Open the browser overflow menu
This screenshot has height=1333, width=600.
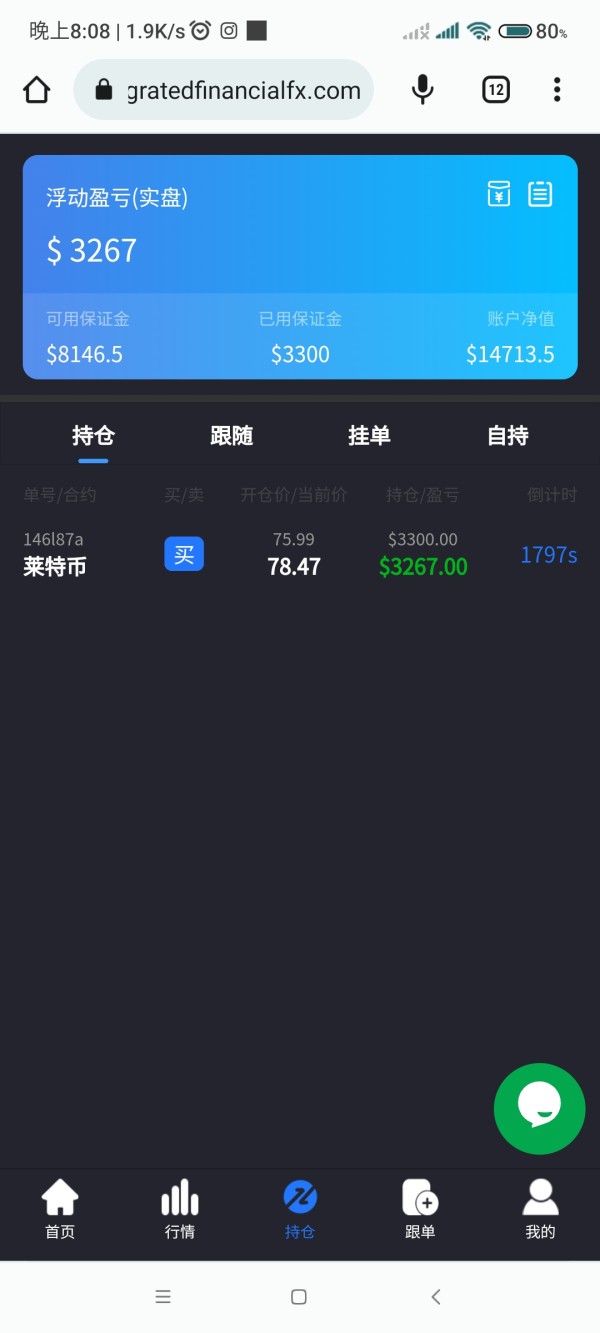click(x=557, y=90)
